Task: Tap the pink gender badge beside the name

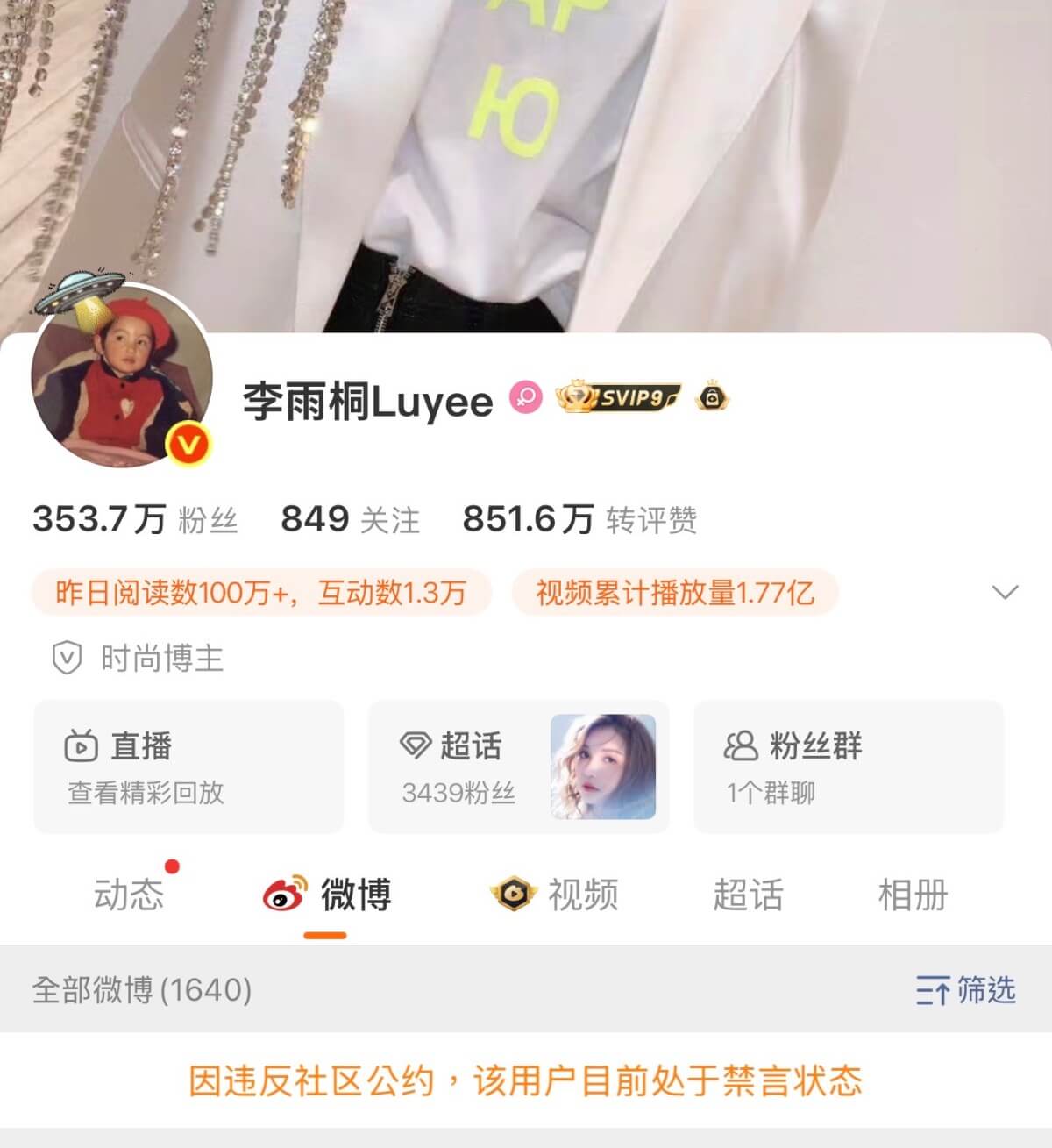Action: [526, 398]
